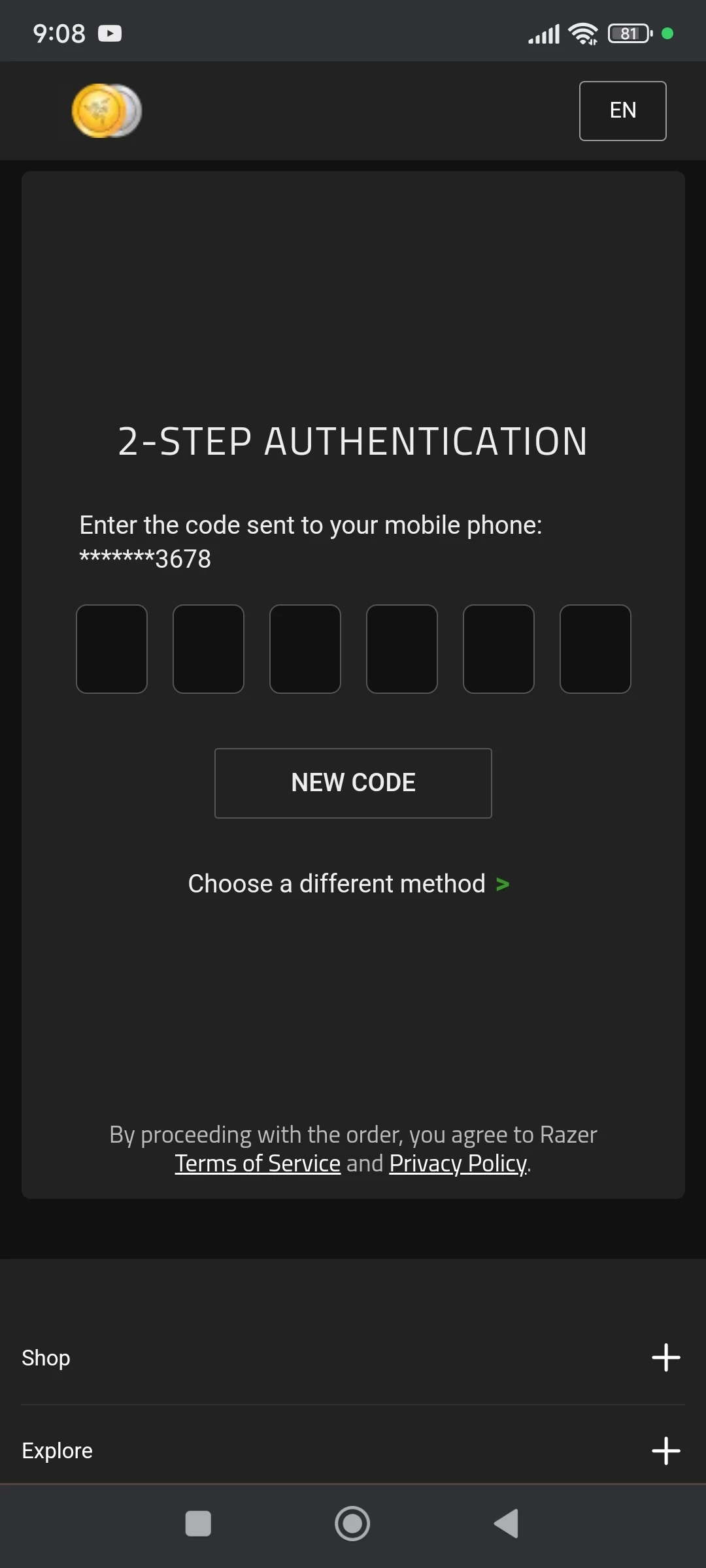This screenshot has height=1568, width=706.
Task: Expand the Shop section
Action: [665, 1358]
